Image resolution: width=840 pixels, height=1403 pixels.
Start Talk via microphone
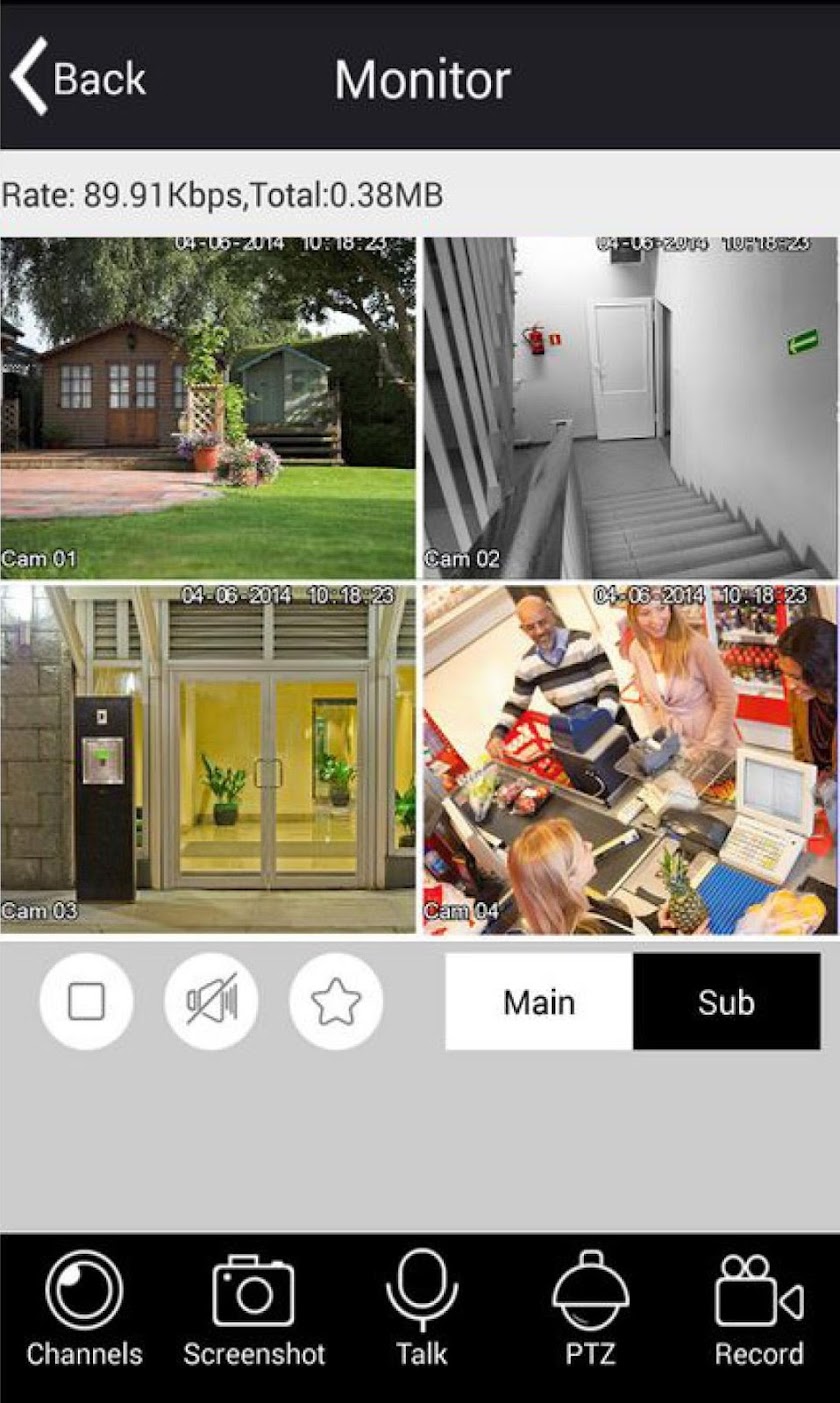point(422,1309)
